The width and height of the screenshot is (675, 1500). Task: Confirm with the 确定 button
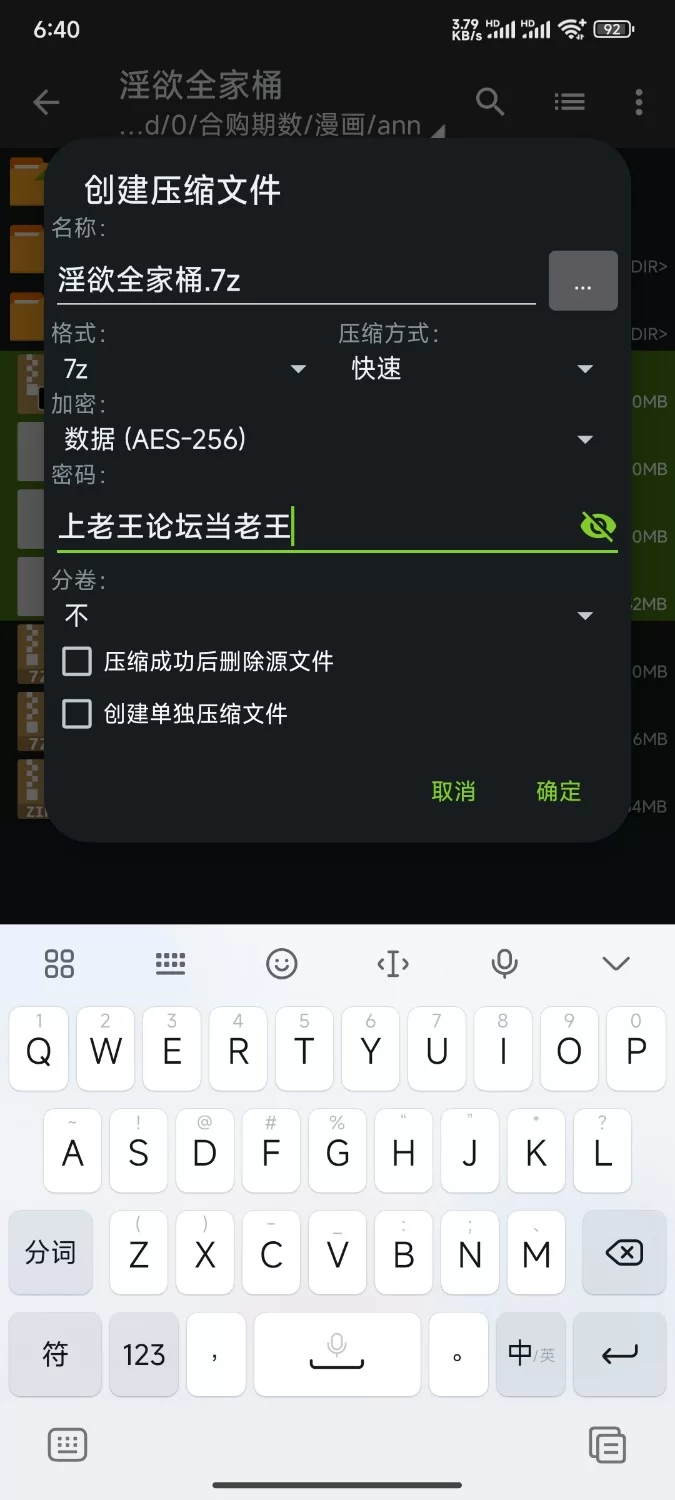point(558,792)
